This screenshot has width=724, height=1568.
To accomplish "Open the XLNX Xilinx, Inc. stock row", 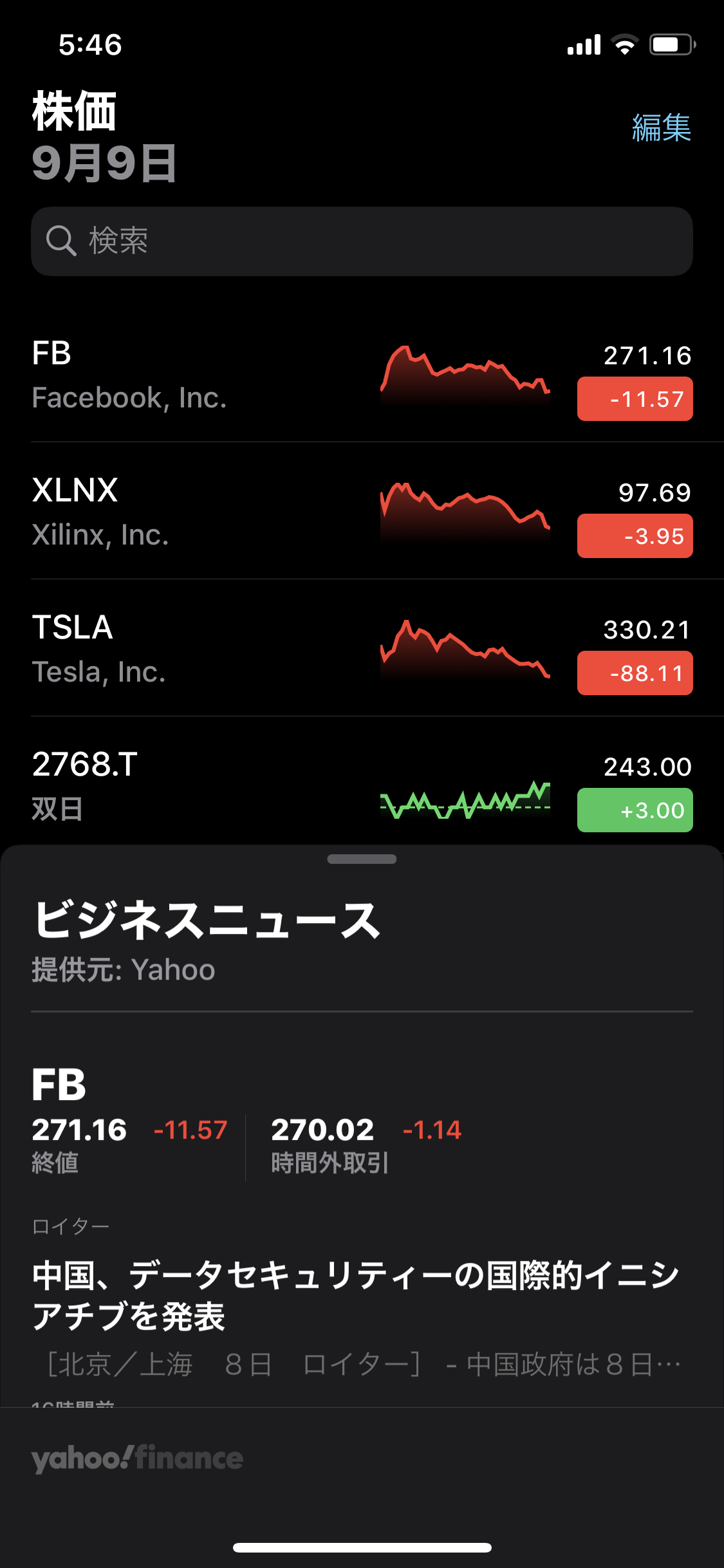I will 362,511.
